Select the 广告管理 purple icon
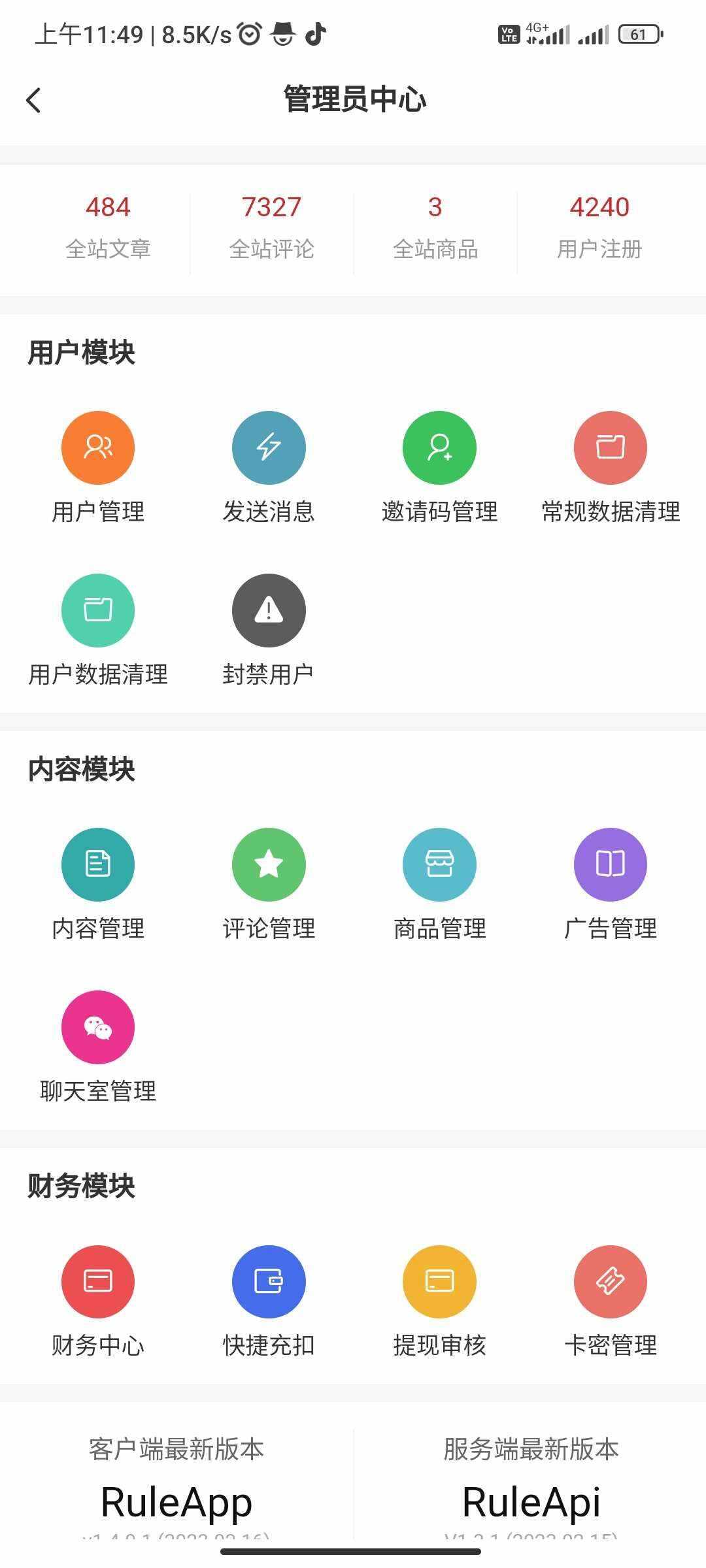706x1568 pixels. (x=610, y=864)
